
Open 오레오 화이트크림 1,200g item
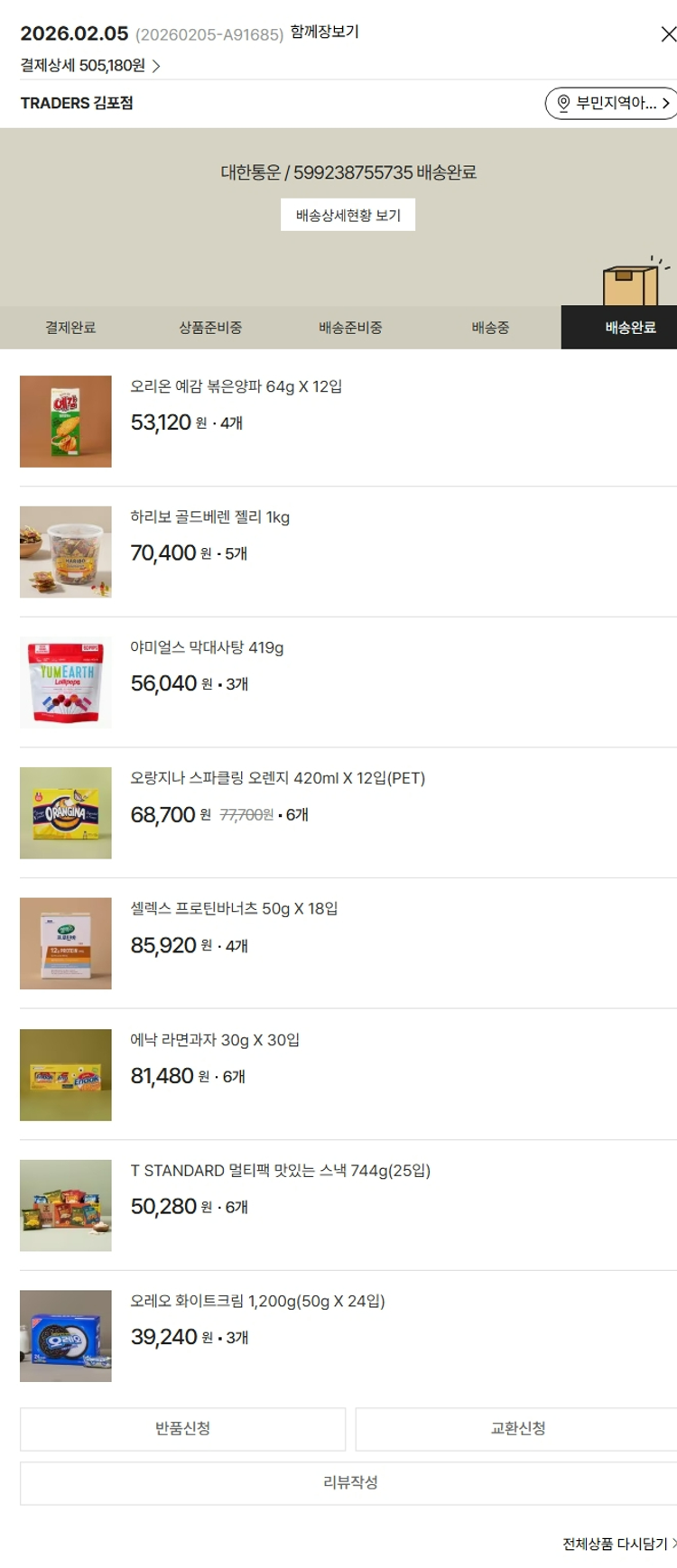tap(257, 1301)
